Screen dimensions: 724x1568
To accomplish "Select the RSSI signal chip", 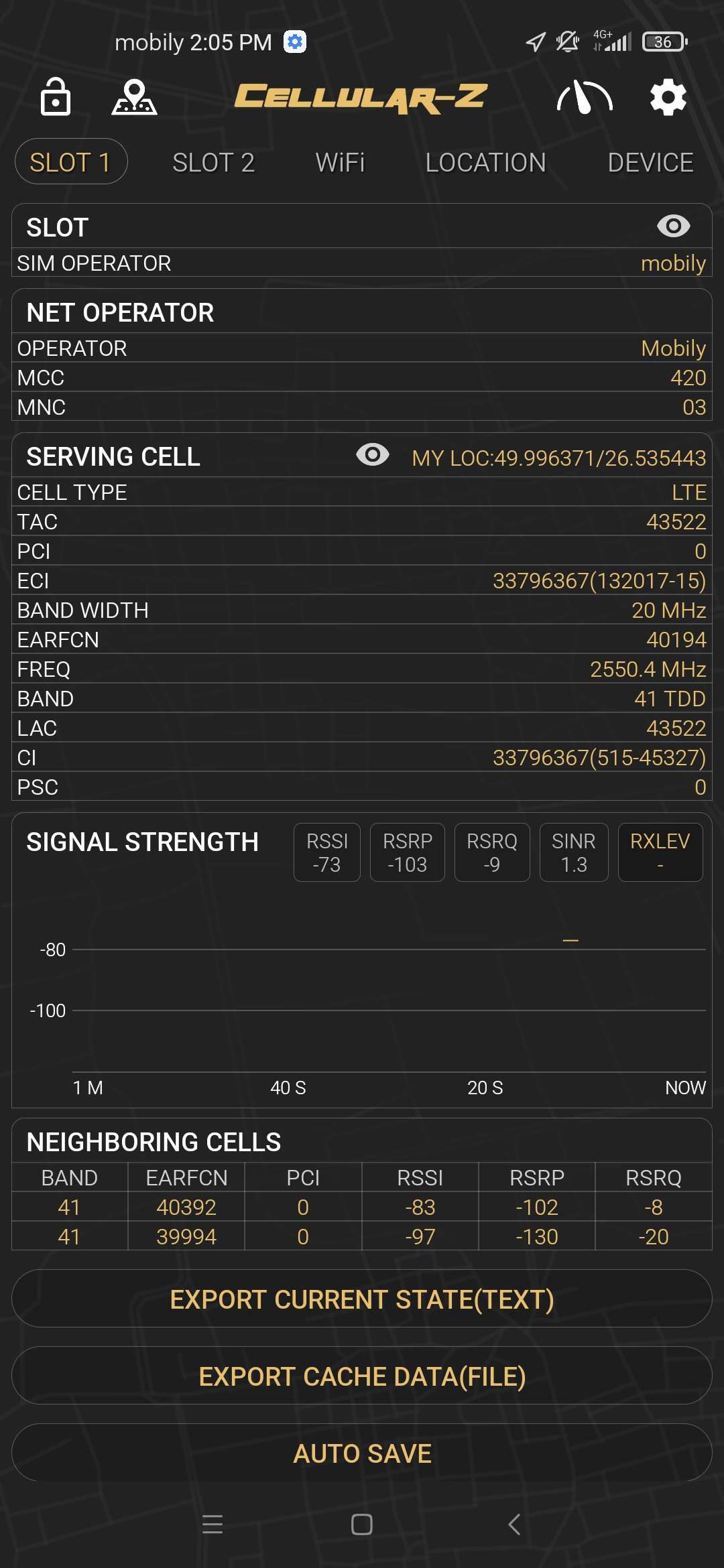I will click(x=327, y=852).
